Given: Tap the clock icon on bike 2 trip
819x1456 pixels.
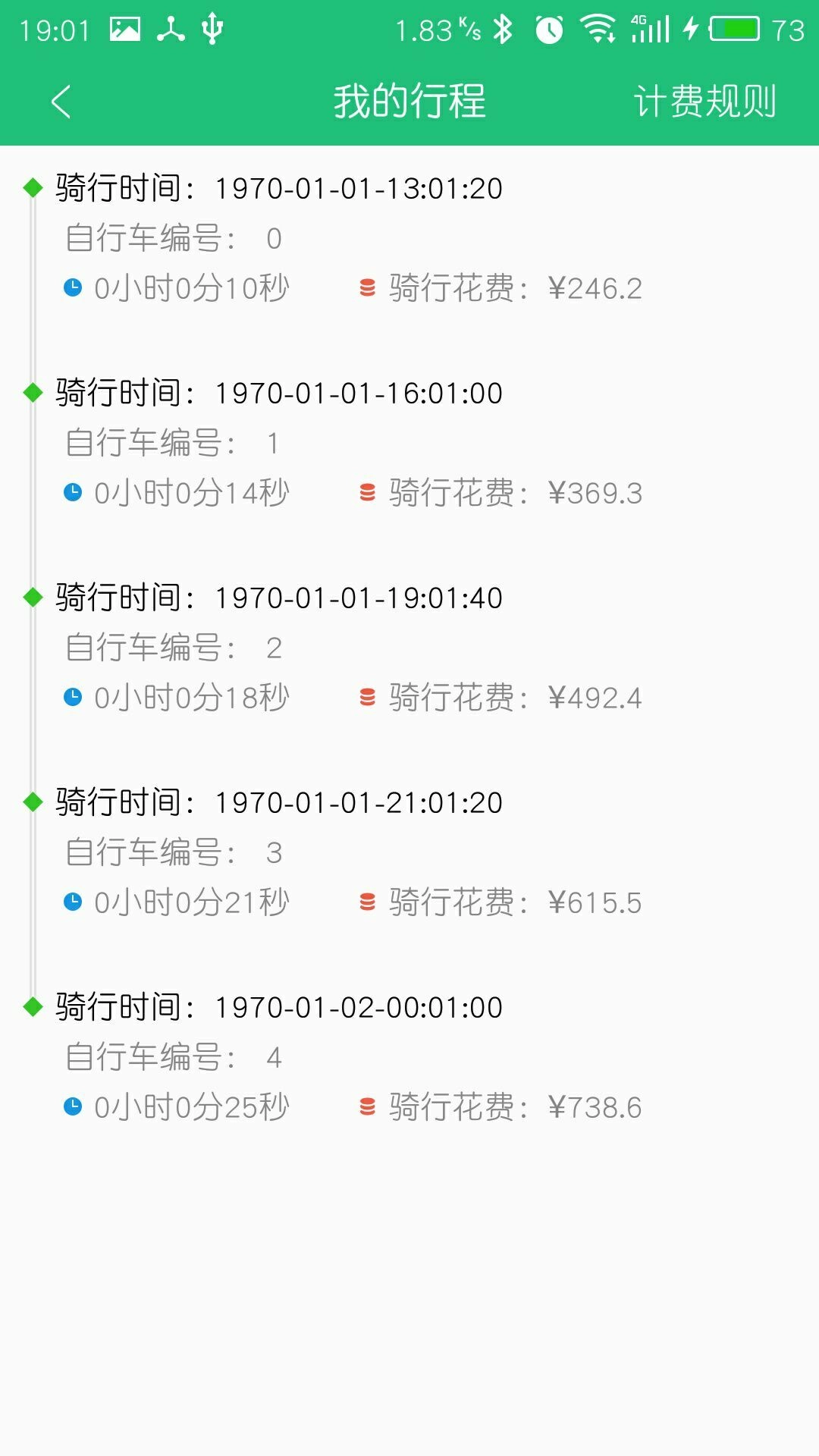Looking at the screenshot, I should pos(73,697).
